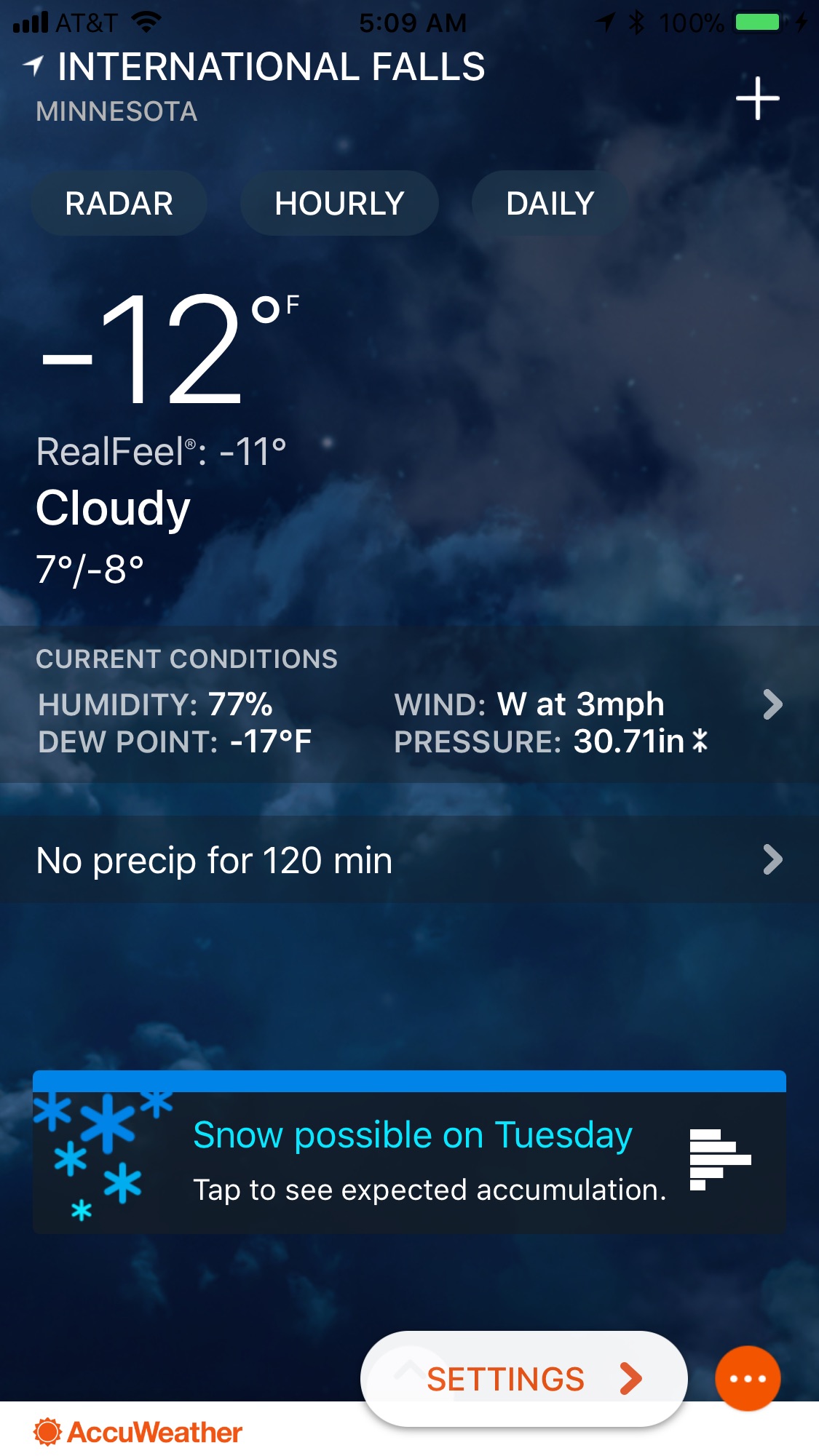Open SETTINGS
Image resolution: width=819 pixels, height=1456 pixels.
(x=523, y=1379)
